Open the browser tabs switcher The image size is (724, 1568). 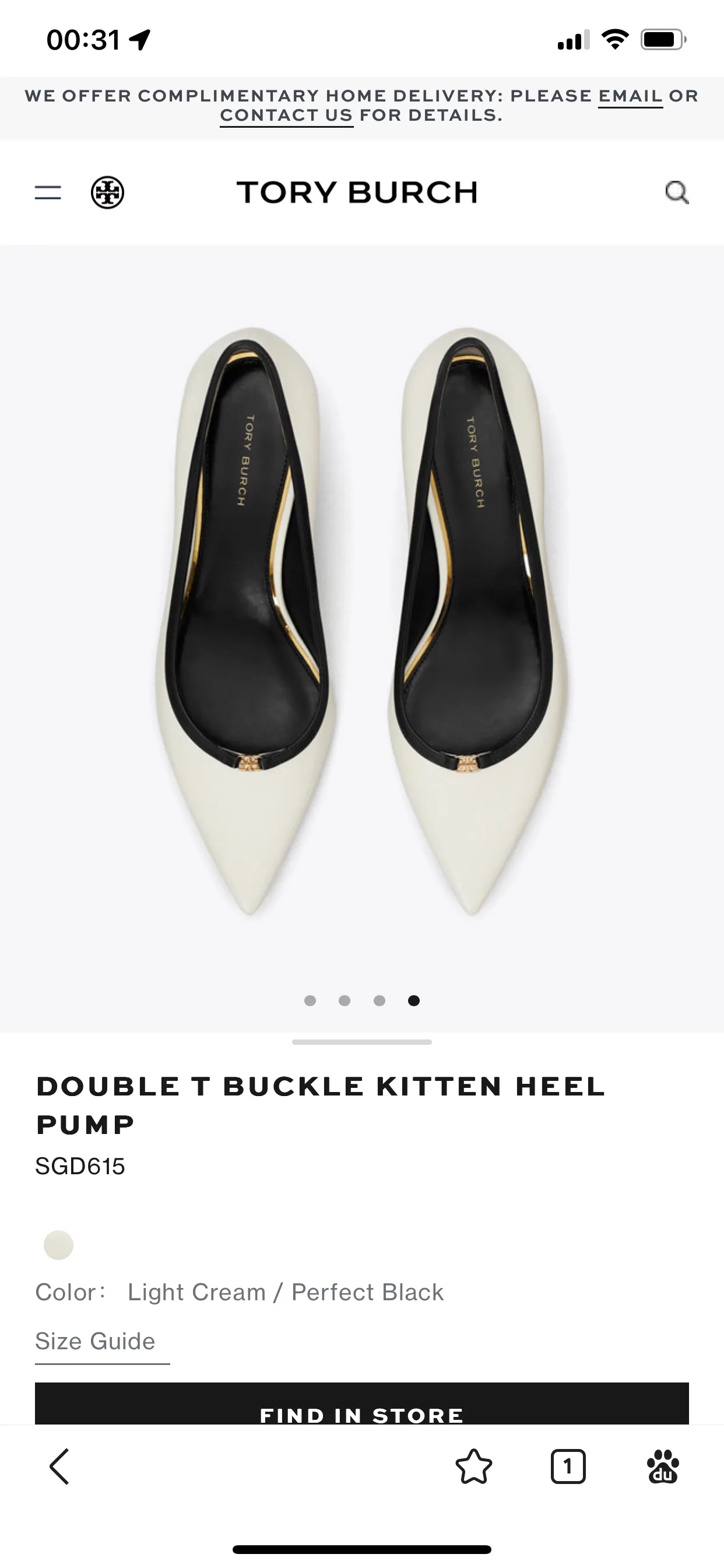(568, 1467)
